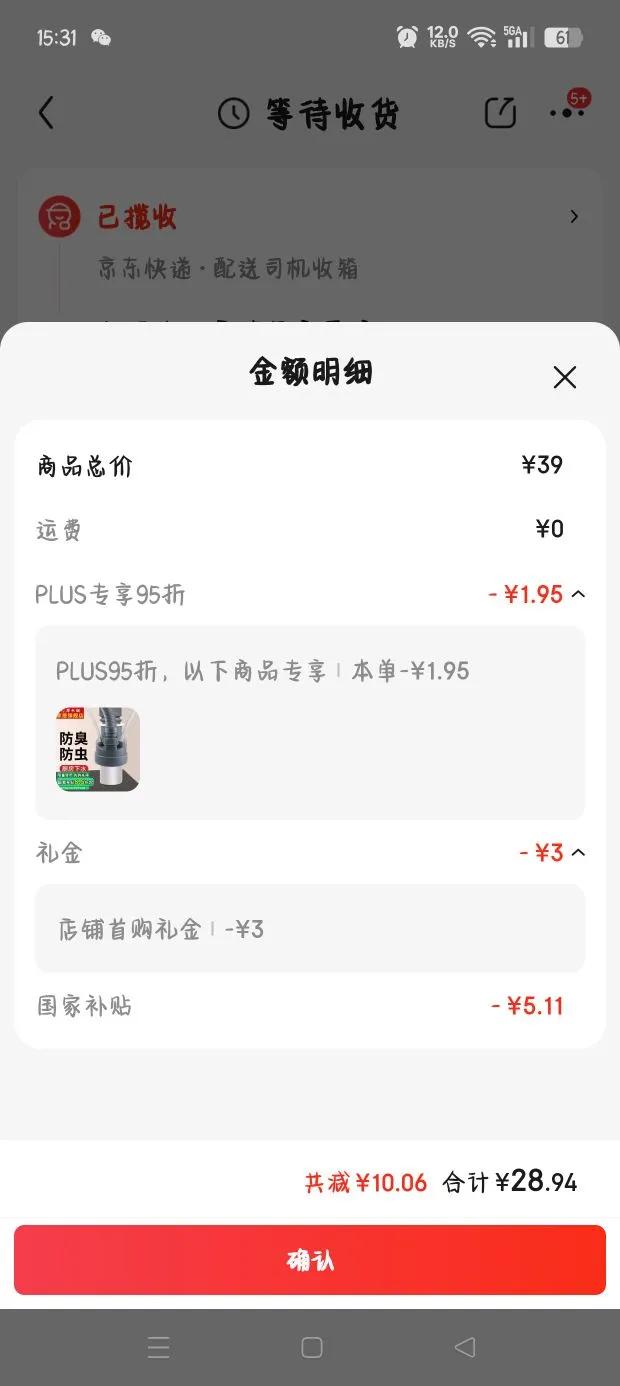Open the discounted product thumbnail
The height and width of the screenshot is (1386, 620).
[98, 749]
